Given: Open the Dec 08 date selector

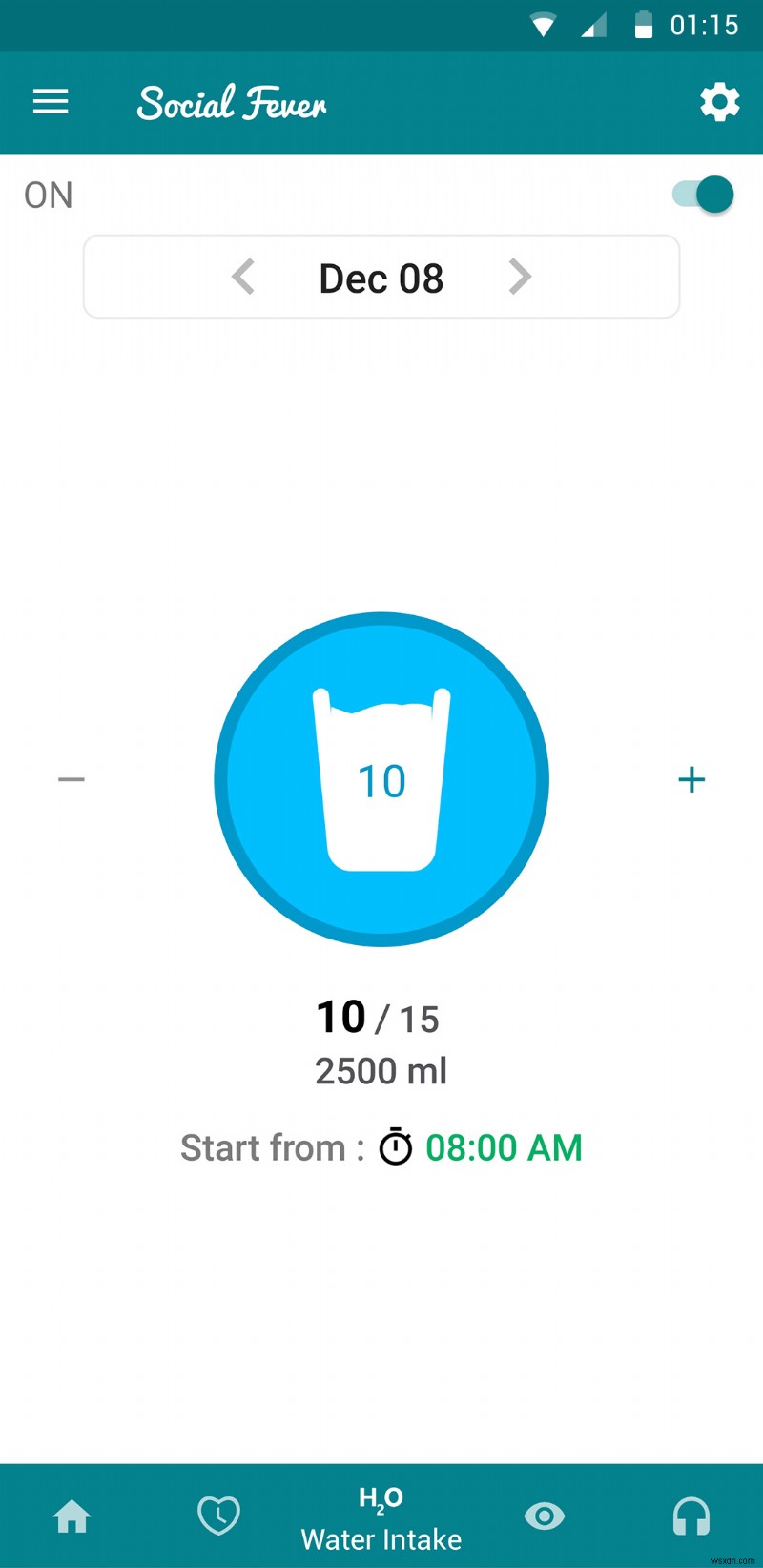Looking at the screenshot, I should coord(381,278).
